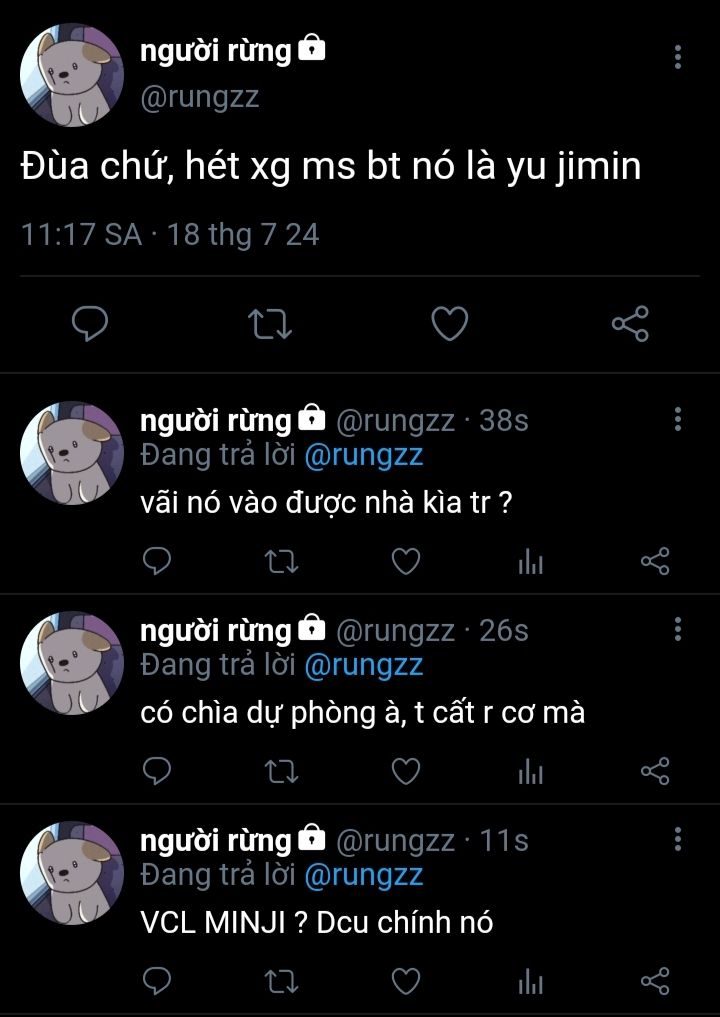Viewport: 720px width, 1017px height.
Task: Open overflow menu on the main tweet
Action: click(678, 56)
